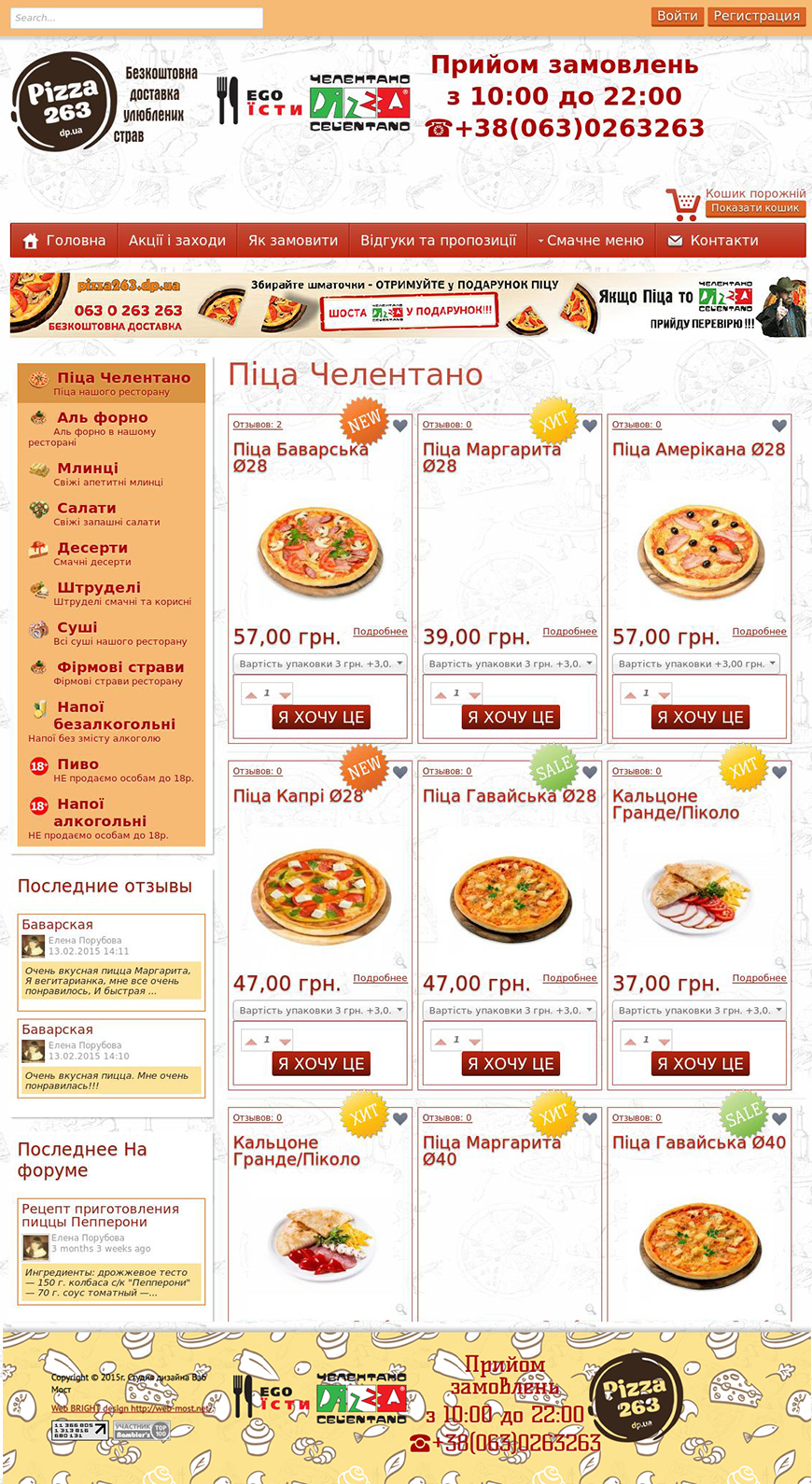Open the Як замовити page
The width and height of the screenshot is (812, 1484).
point(293,241)
